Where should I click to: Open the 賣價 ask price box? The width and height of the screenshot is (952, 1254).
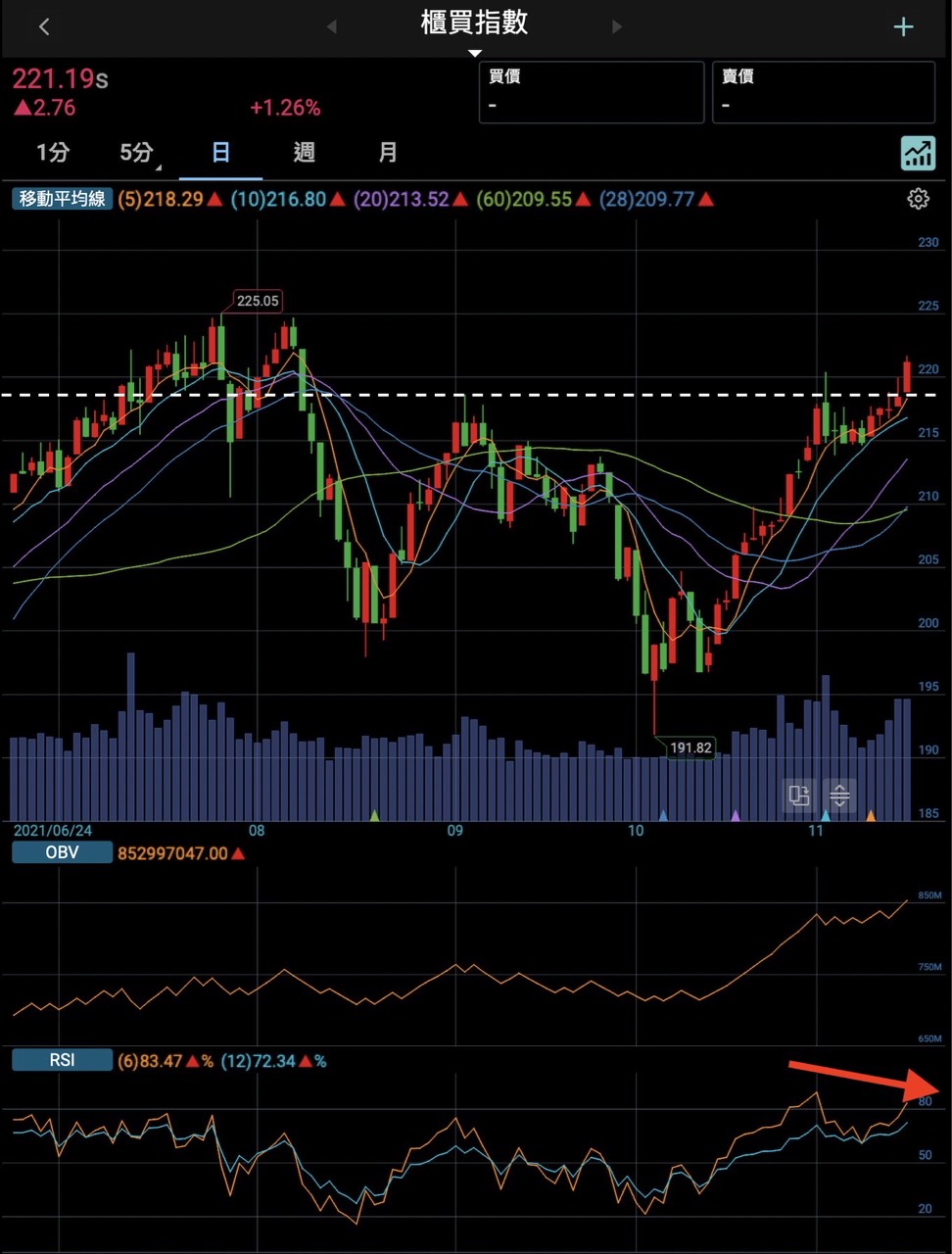pyautogui.click(x=823, y=91)
